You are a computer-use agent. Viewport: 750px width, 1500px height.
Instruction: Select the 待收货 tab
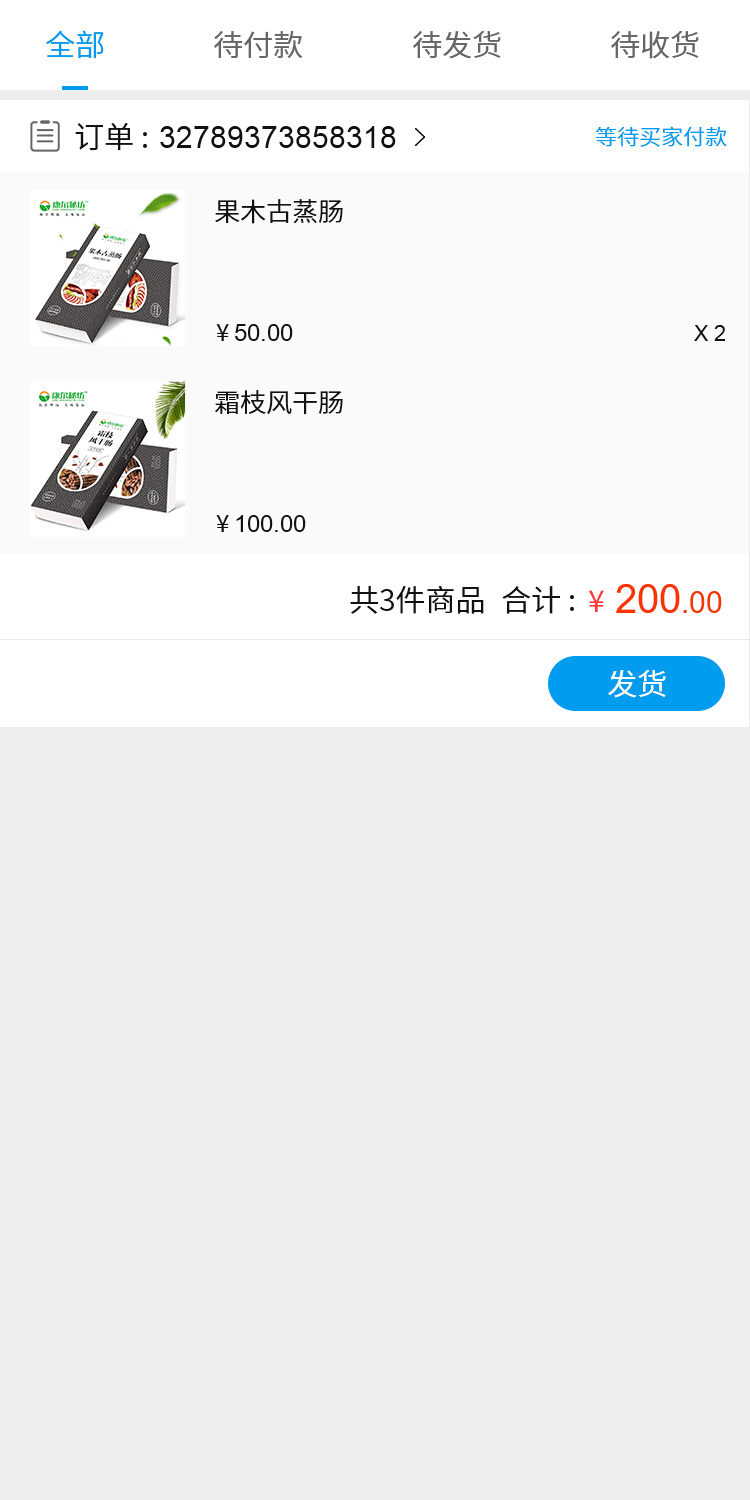pos(654,45)
